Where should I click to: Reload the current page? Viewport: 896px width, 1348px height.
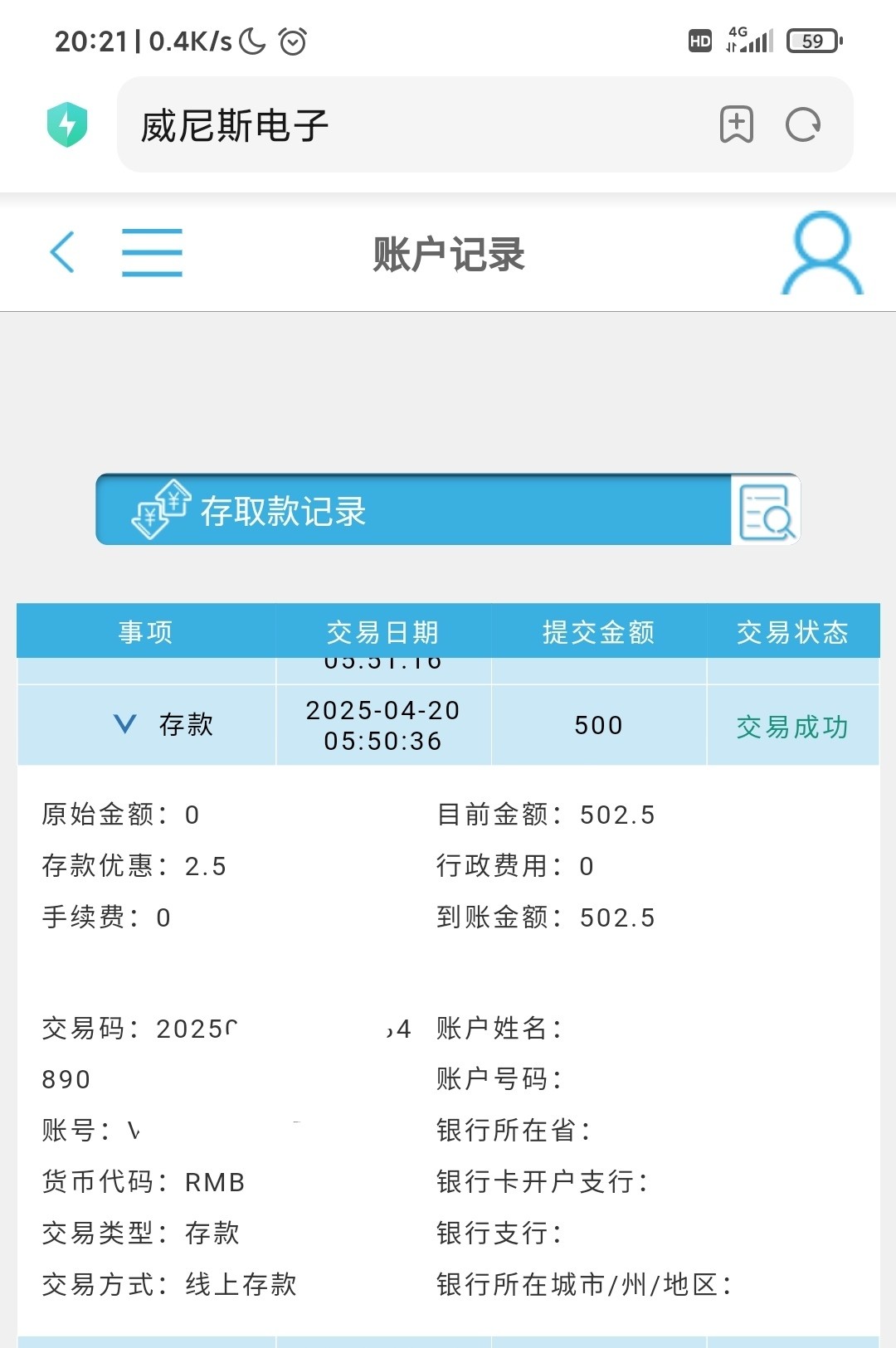pos(802,125)
